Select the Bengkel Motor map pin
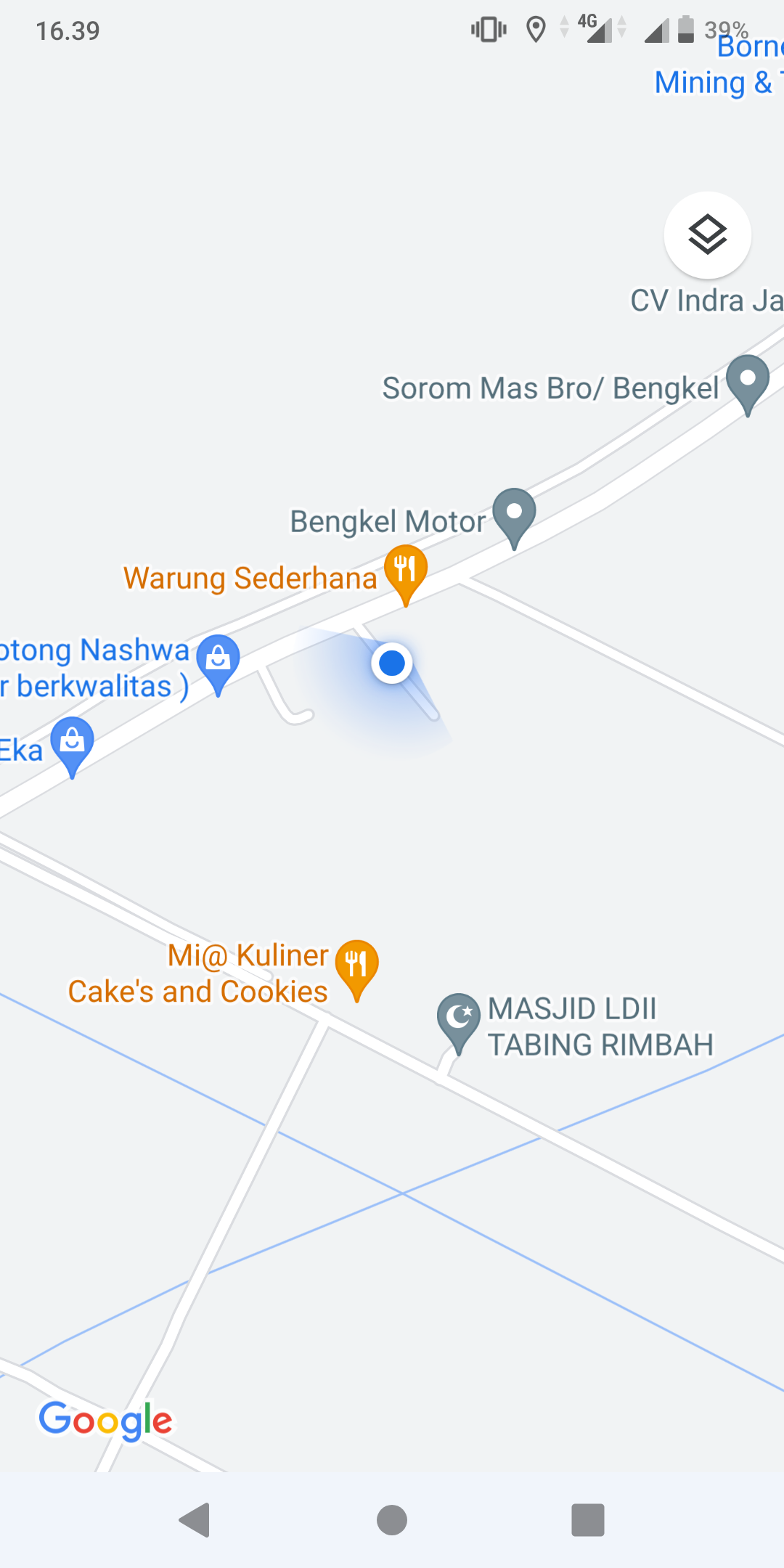 click(514, 514)
